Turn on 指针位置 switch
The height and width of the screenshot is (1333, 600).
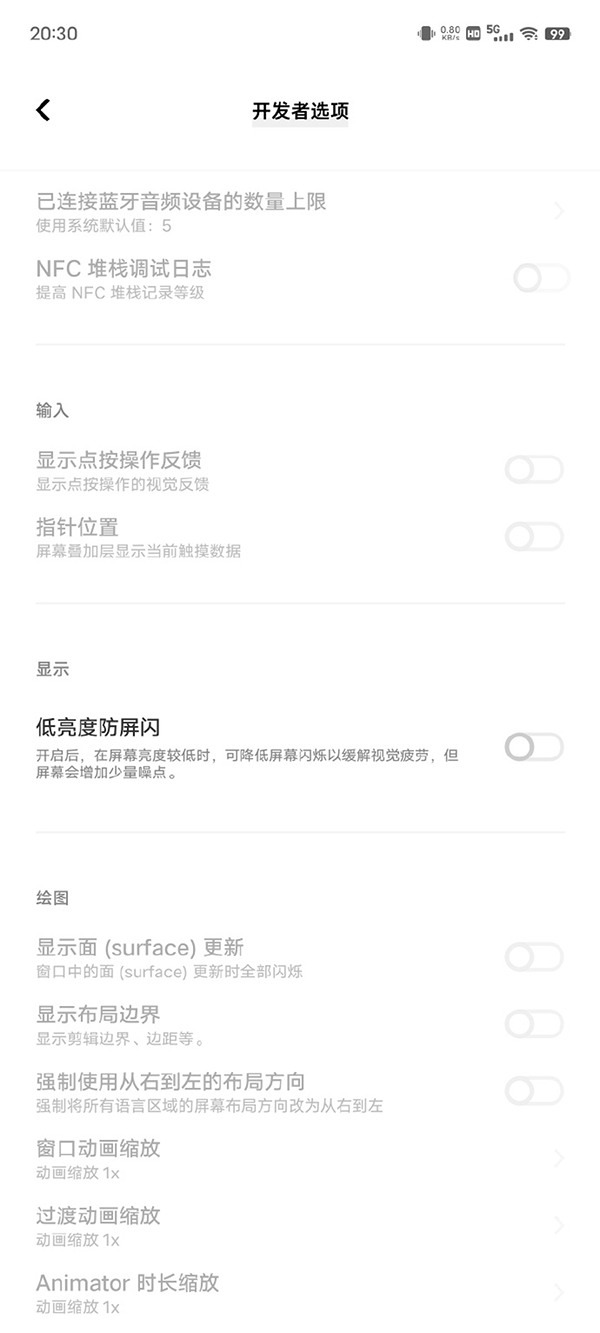tap(534, 537)
